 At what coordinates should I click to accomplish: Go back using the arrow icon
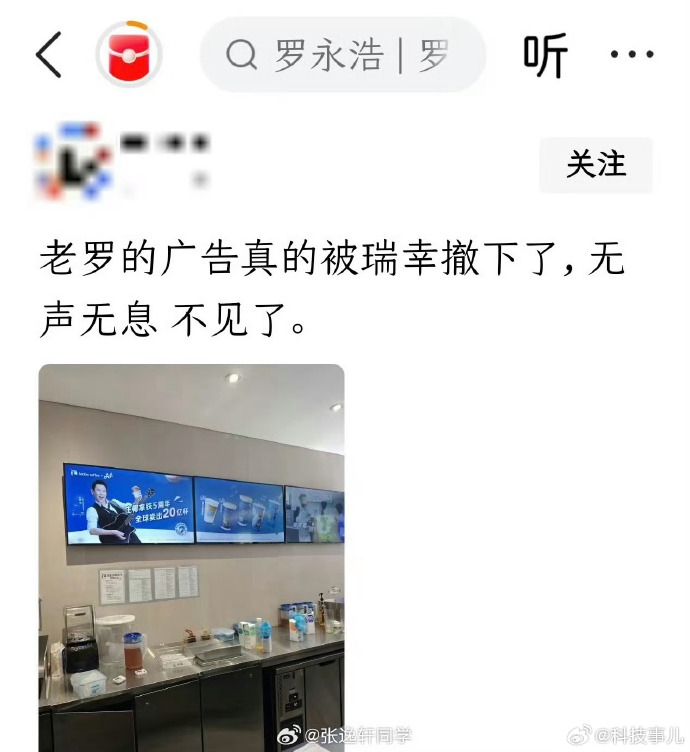[x=49, y=54]
